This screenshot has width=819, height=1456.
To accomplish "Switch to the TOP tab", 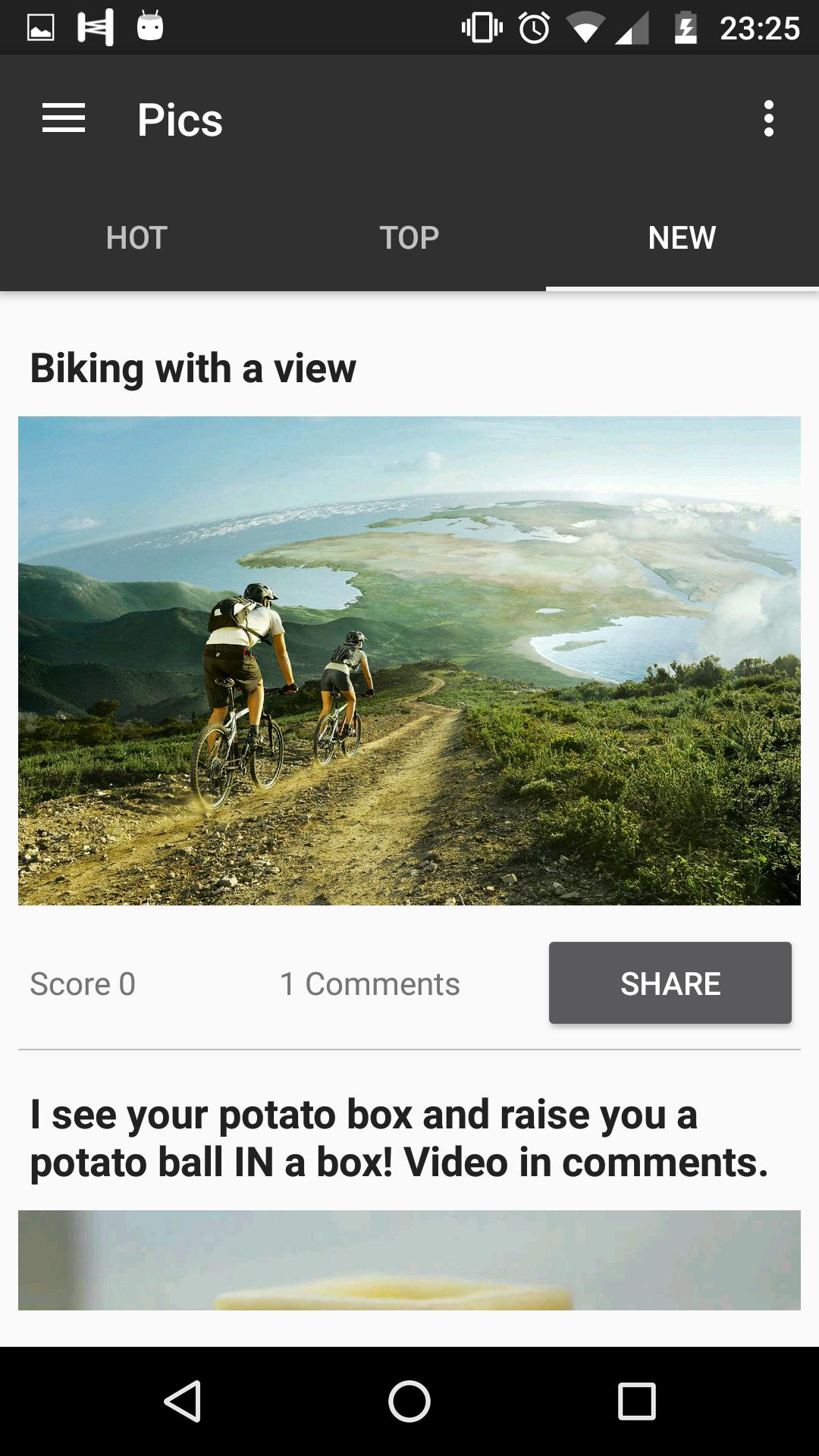I will pyautogui.click(x=409, y=238).
